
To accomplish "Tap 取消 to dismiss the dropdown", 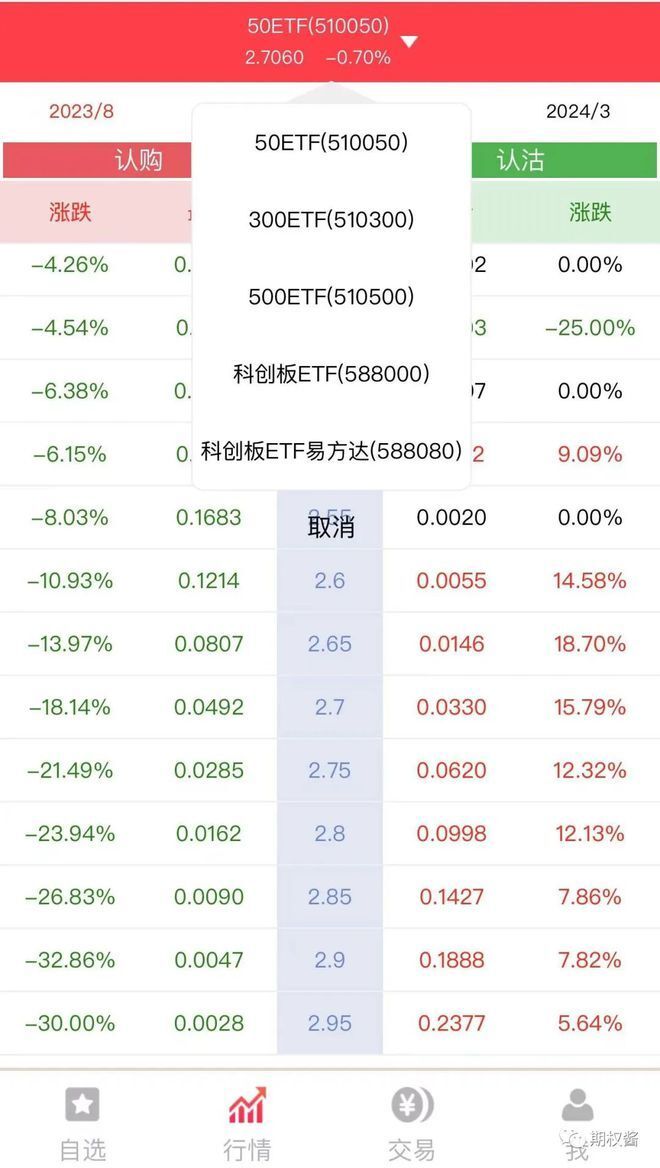I will (331, 527).
